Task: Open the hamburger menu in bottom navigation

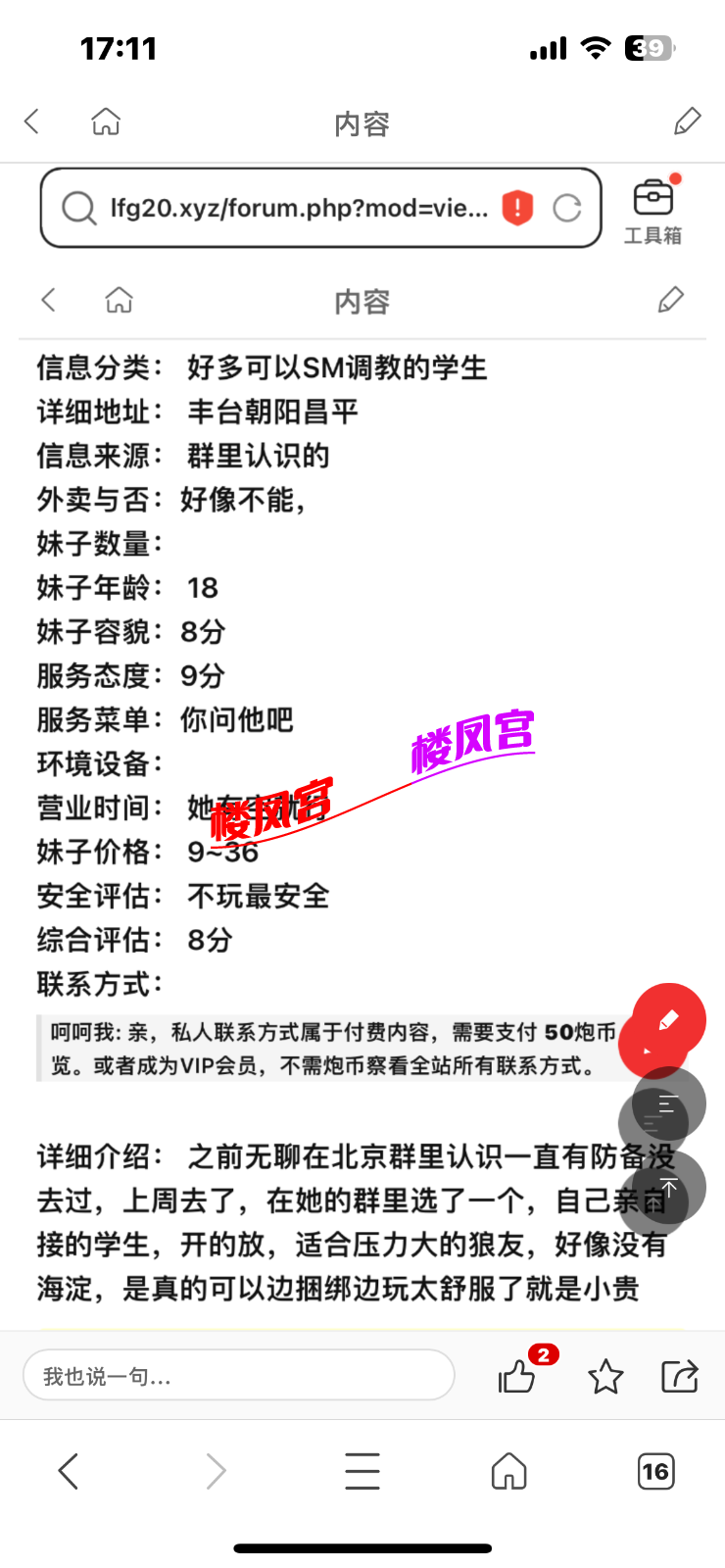Action: point(362,1471)
